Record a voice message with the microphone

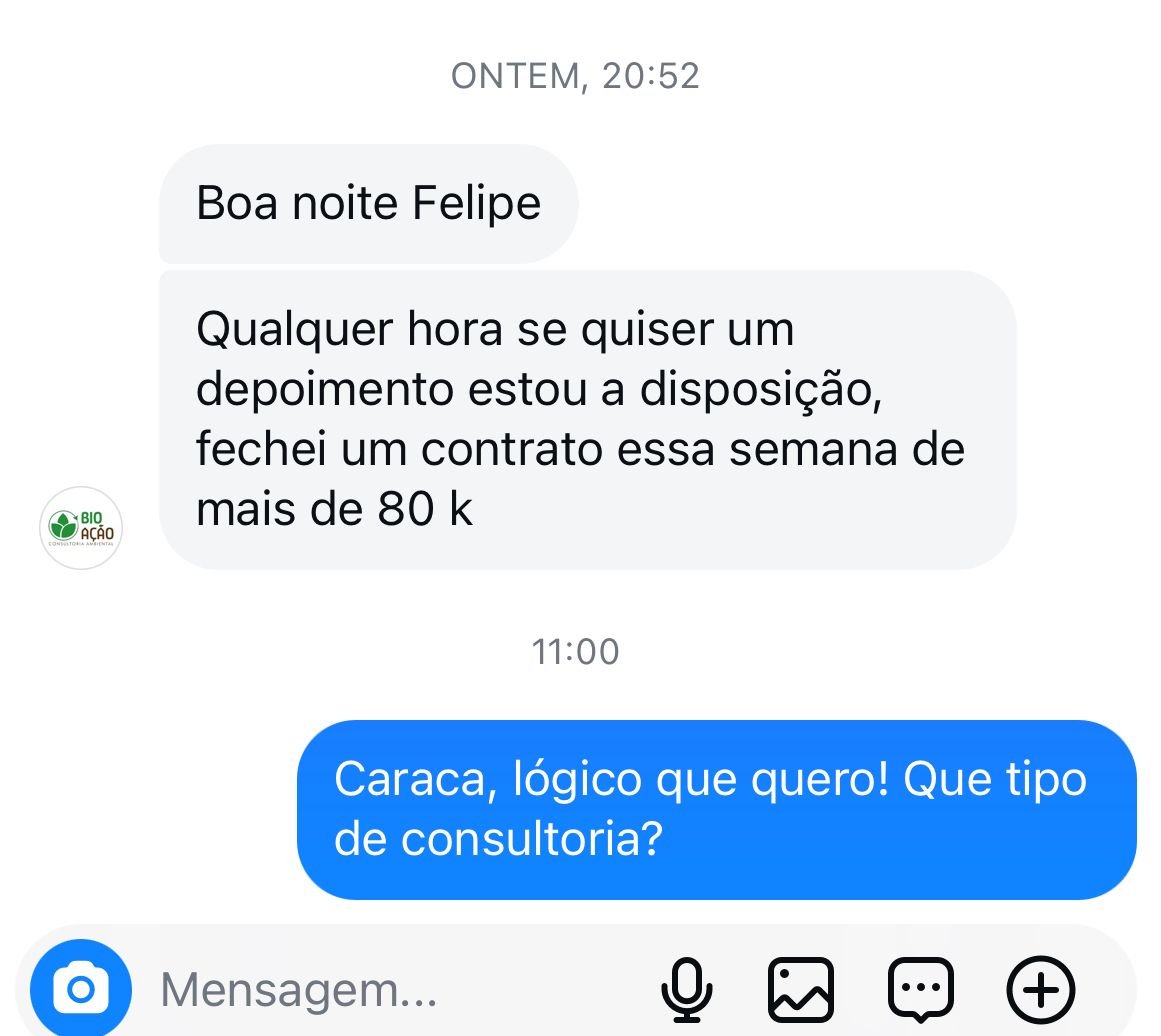(687, 990)
